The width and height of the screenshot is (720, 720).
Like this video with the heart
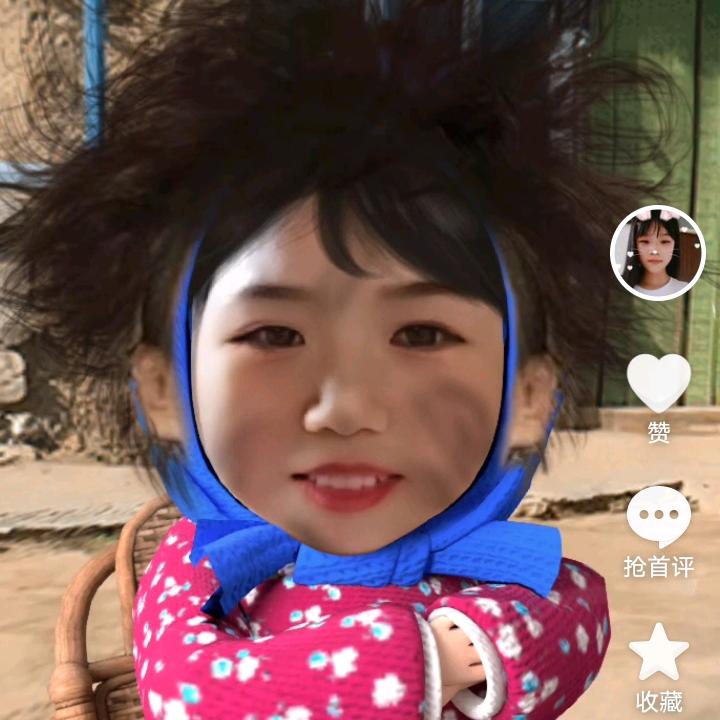[658, 383]
